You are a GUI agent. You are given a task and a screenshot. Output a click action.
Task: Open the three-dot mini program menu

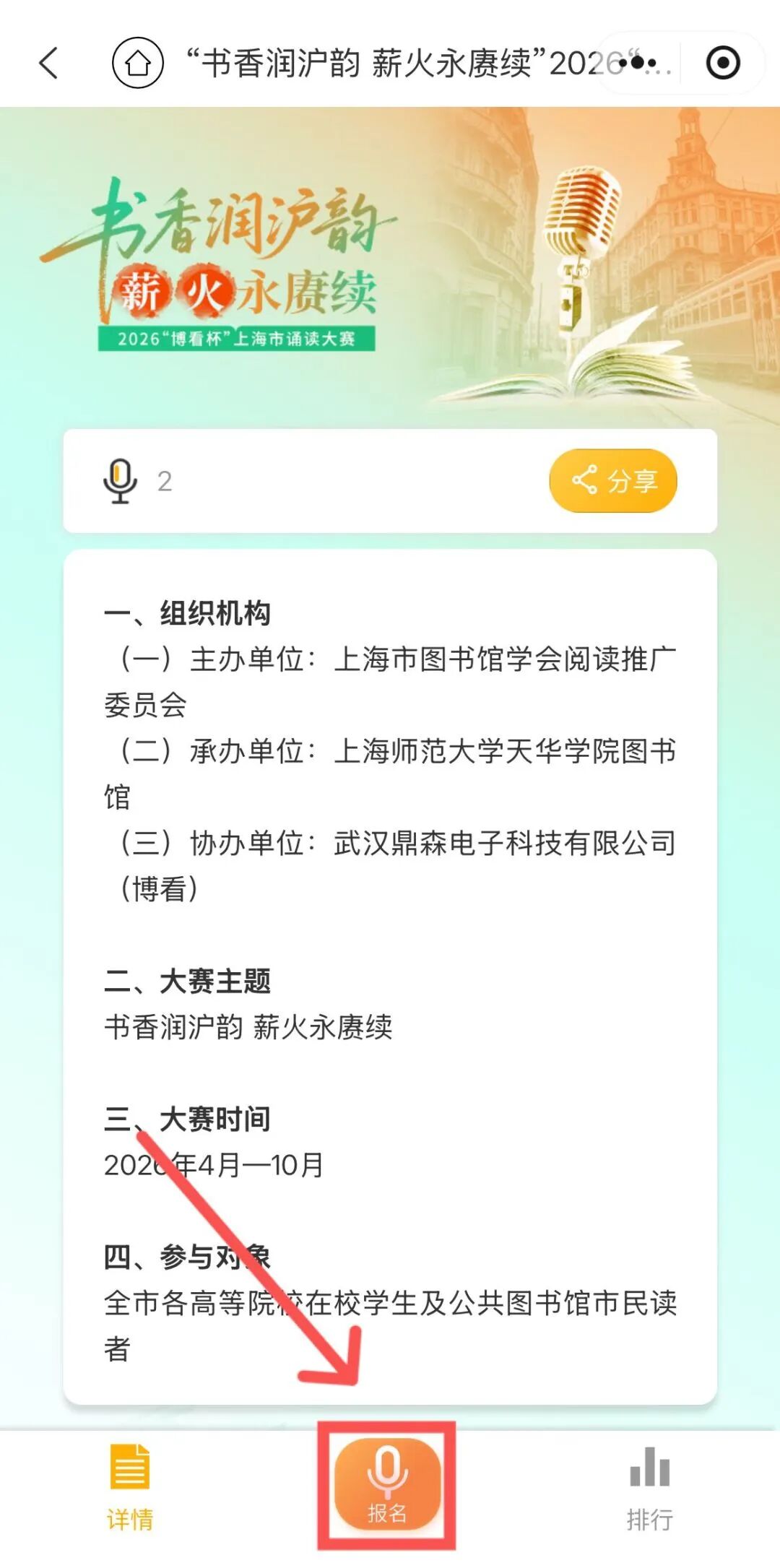(x=638, y=63)
